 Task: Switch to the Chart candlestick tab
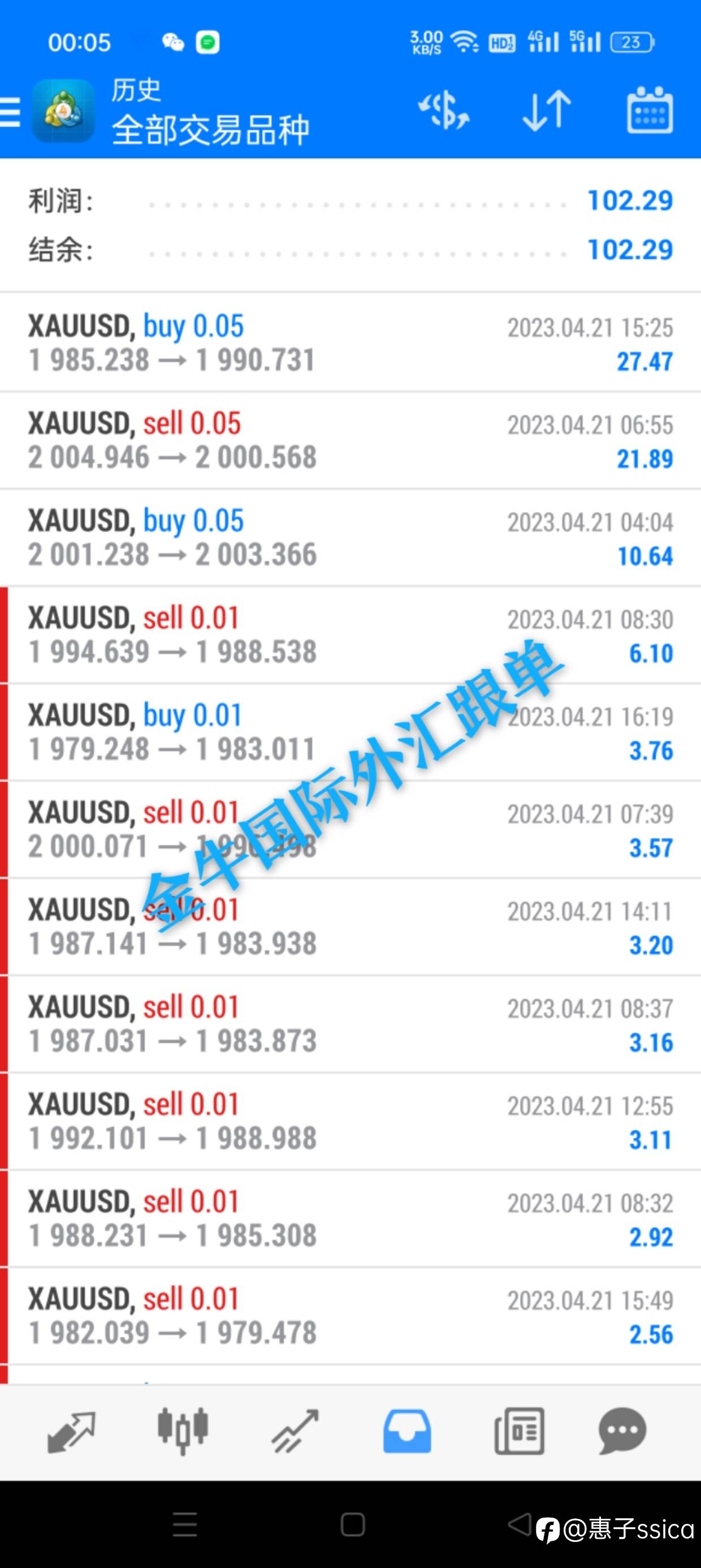[x=183, y=1431]
